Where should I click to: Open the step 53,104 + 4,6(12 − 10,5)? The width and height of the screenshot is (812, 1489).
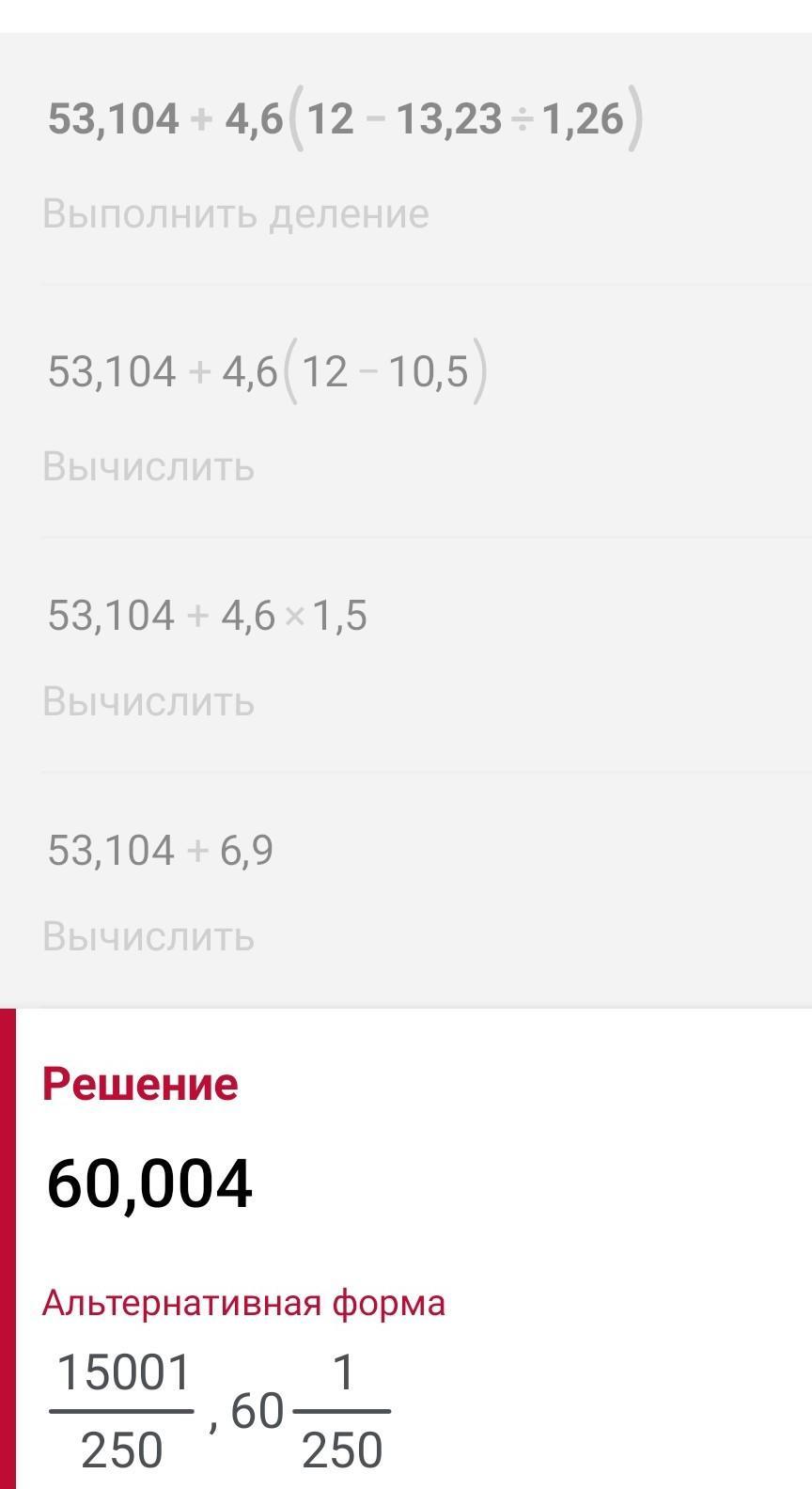click(x=267, y=372)
